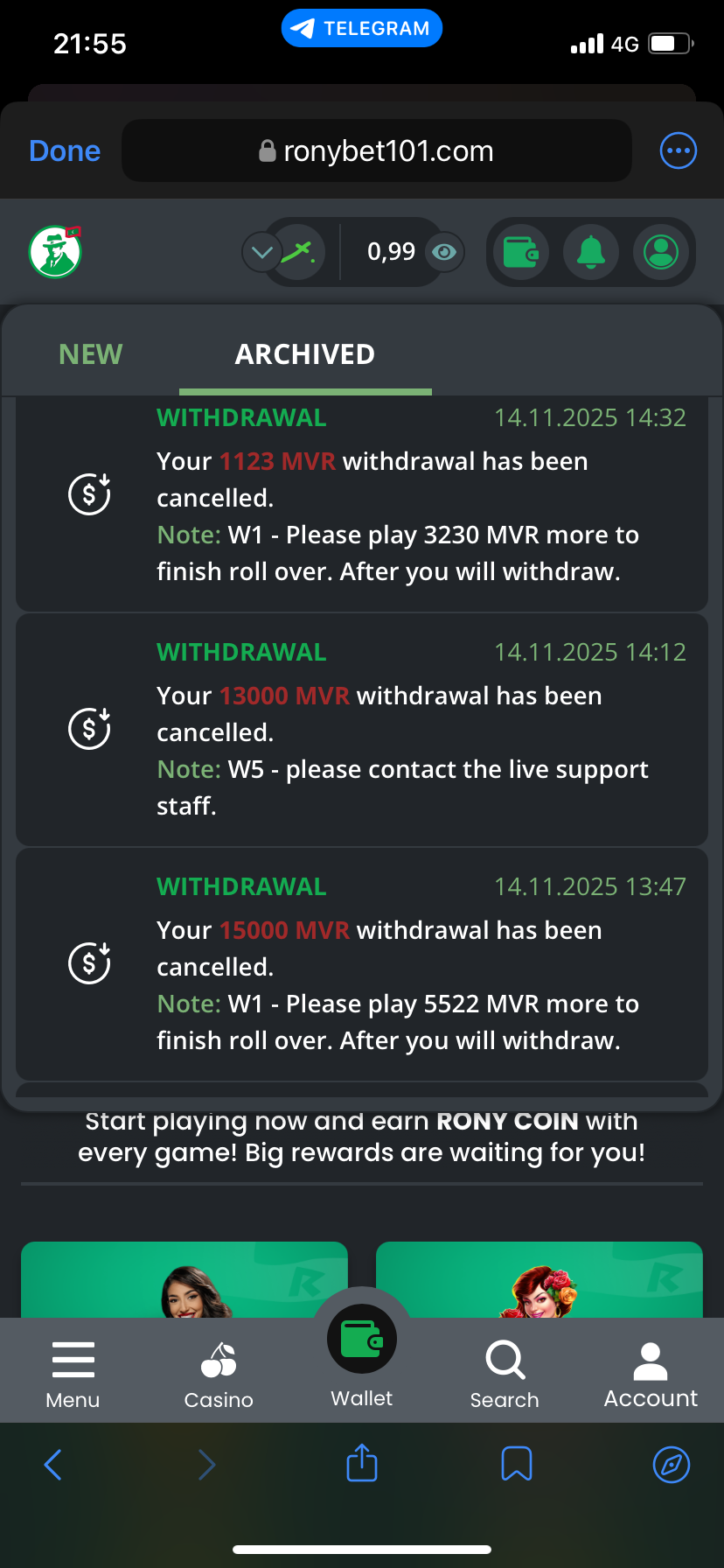Viewport: 724px width, 1568px height.
Task: Open browser bookmarks
Action: (x=516, y=1464)
